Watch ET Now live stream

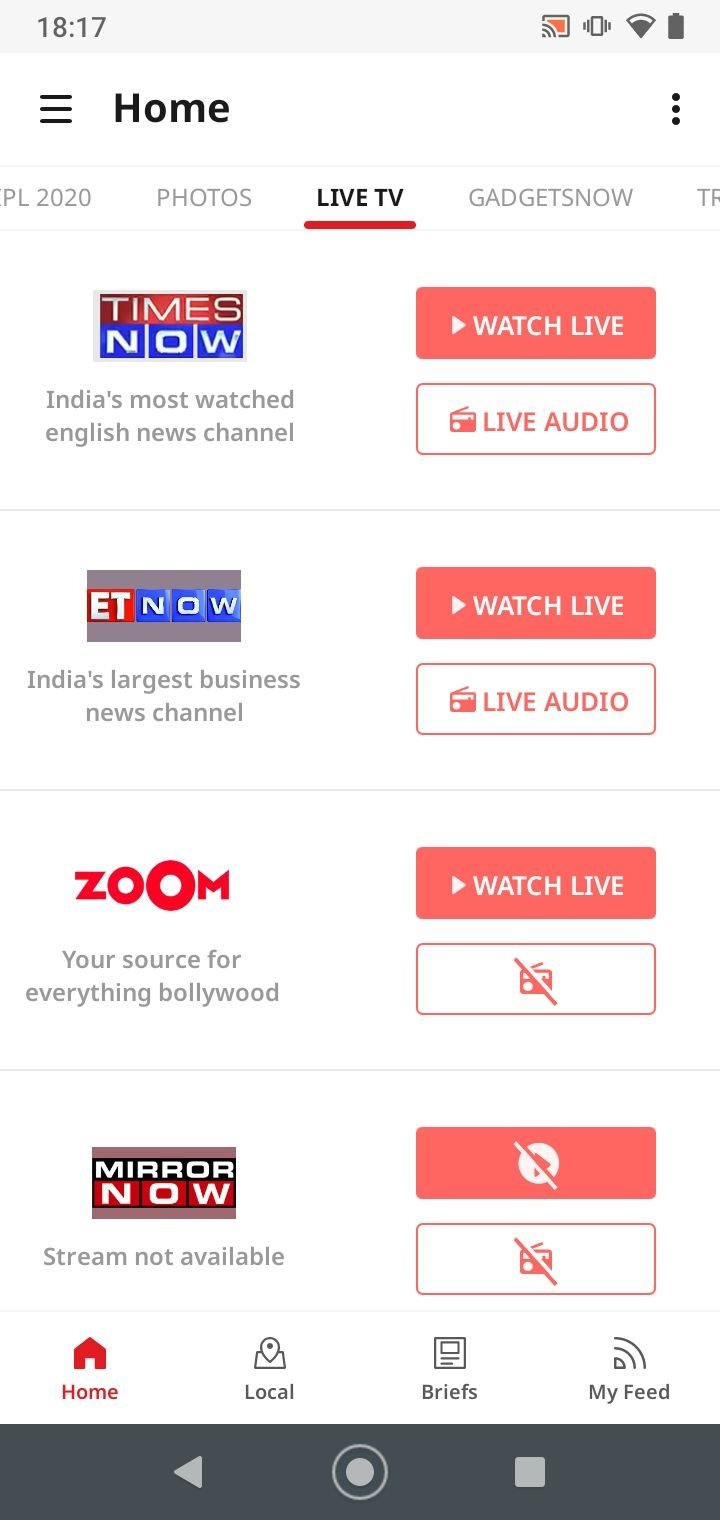point(536,603)
